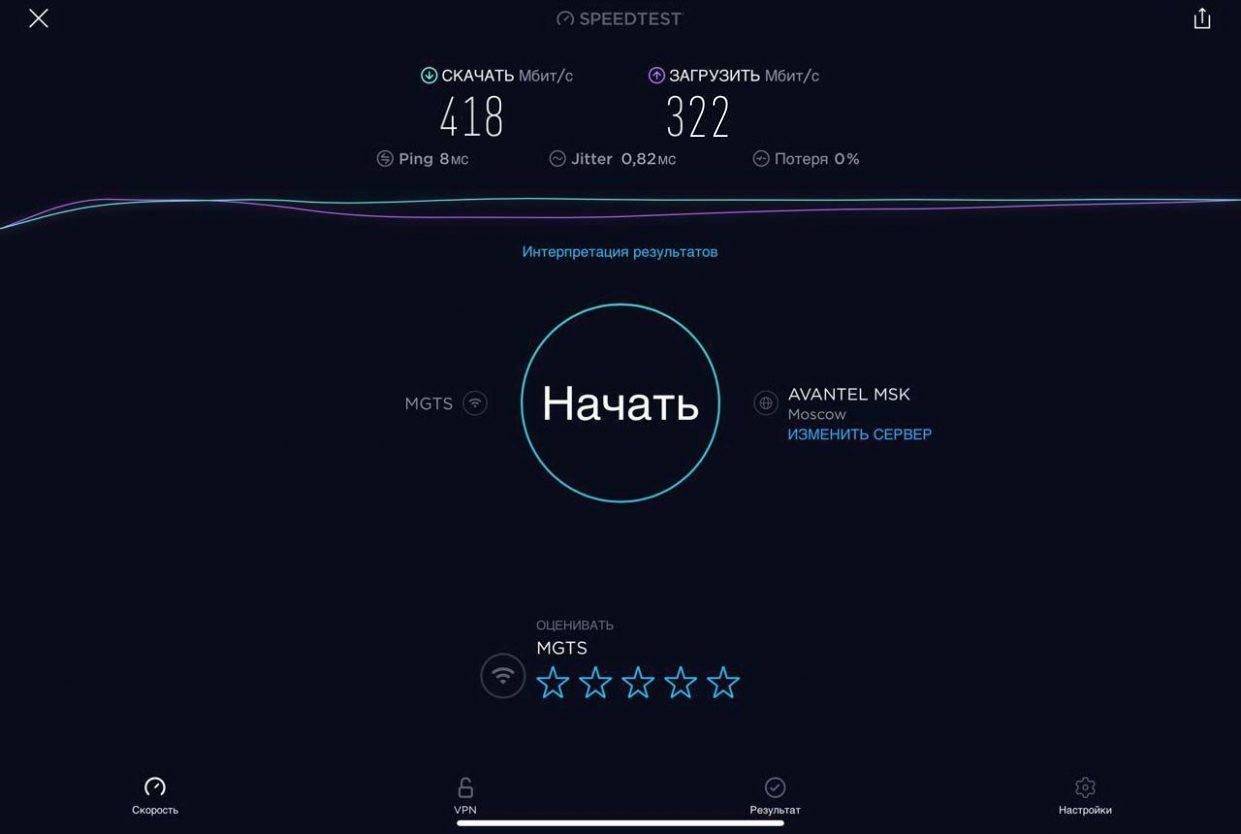Rate MGTS with one star
Screen dimensions: 1241x834
point(553,683)
